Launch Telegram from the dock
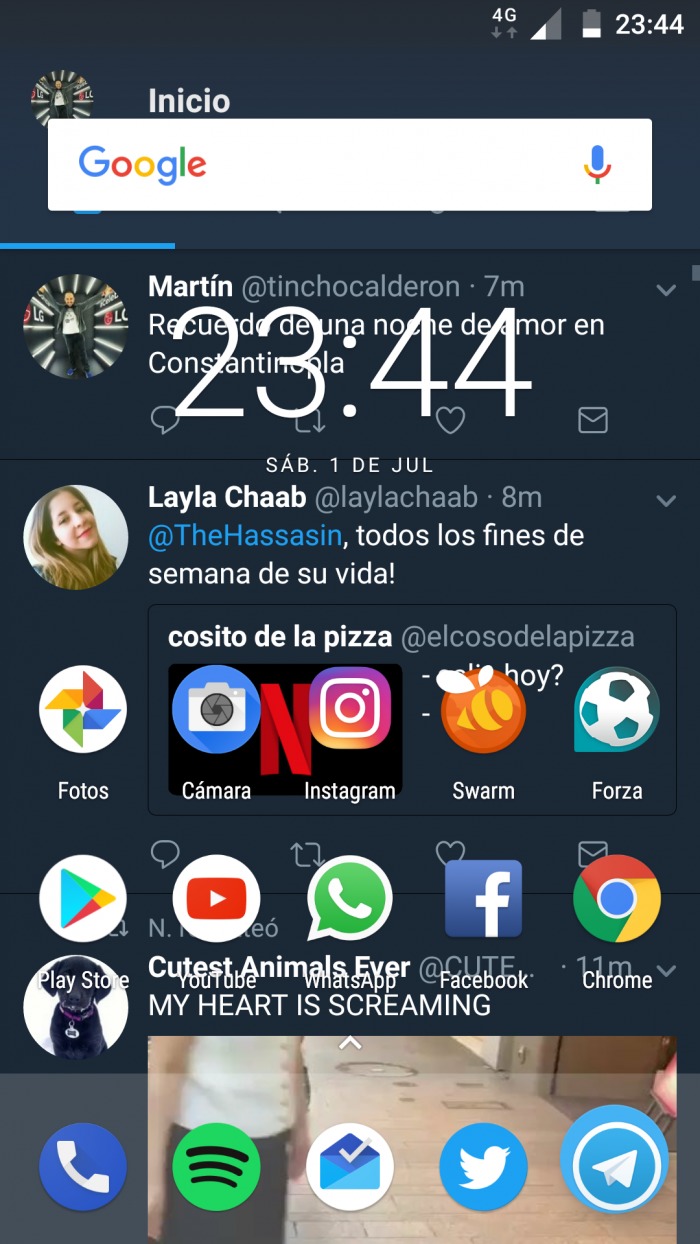This screenshot has height=1244, width=700. pos(615,1163)
